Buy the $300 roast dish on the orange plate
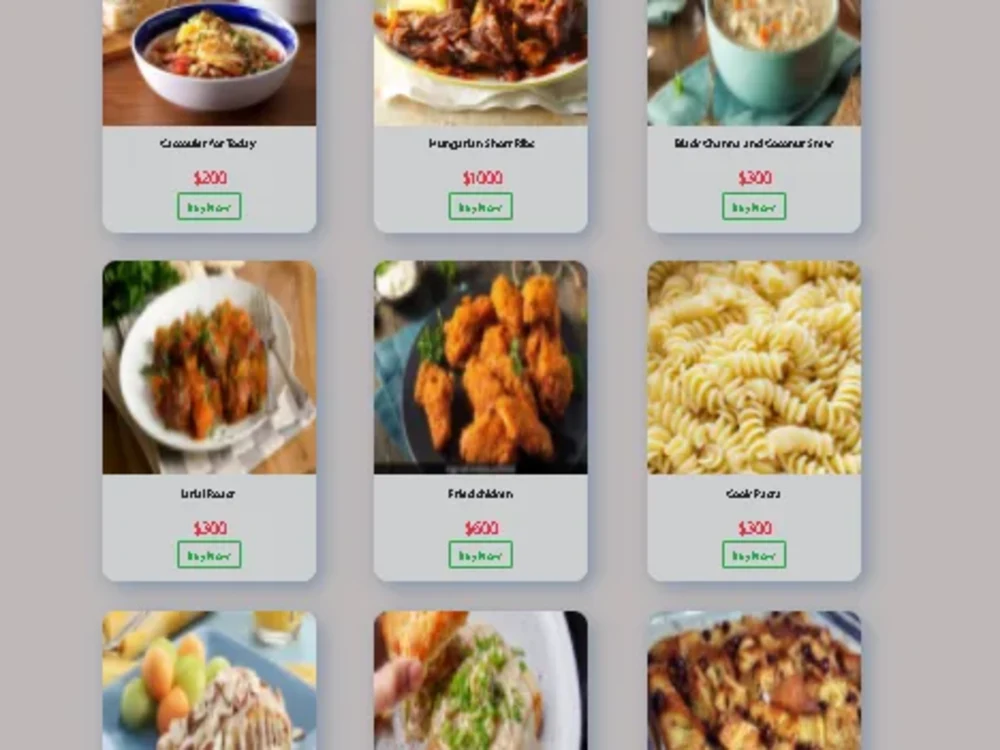1000x750 pixels. click(209, 555)
